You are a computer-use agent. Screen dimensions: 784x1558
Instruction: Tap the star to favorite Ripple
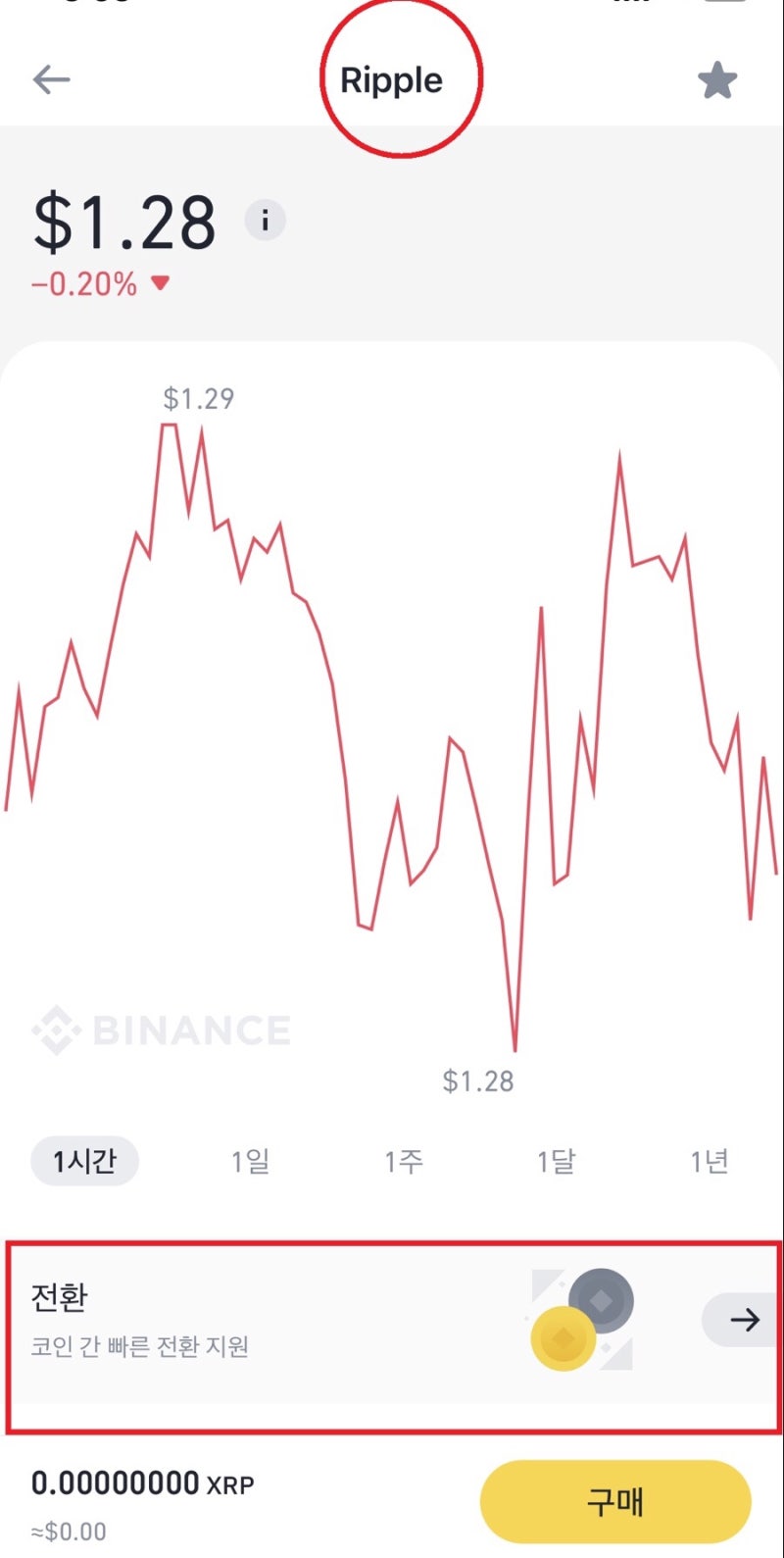click(x=717, y=80)
